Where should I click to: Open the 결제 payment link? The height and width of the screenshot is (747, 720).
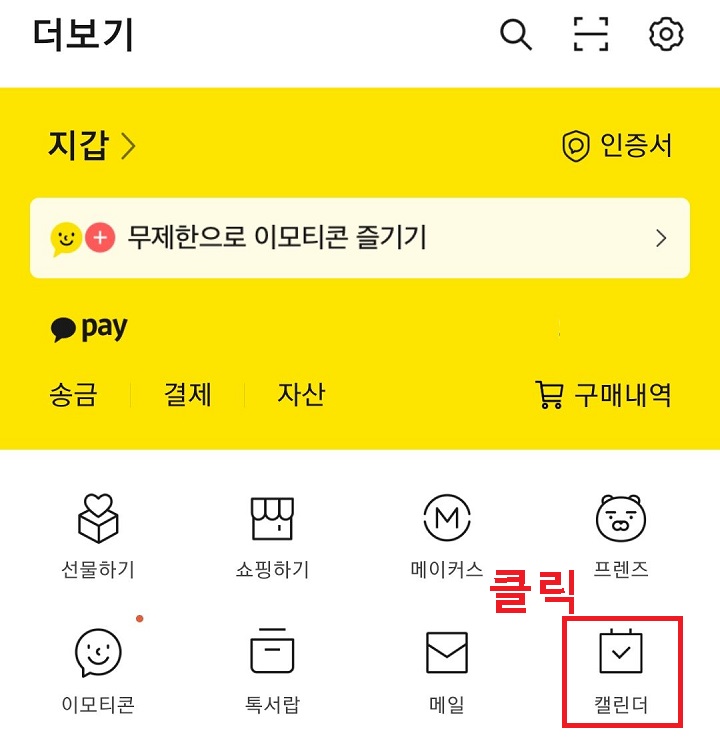pos(185,394)
